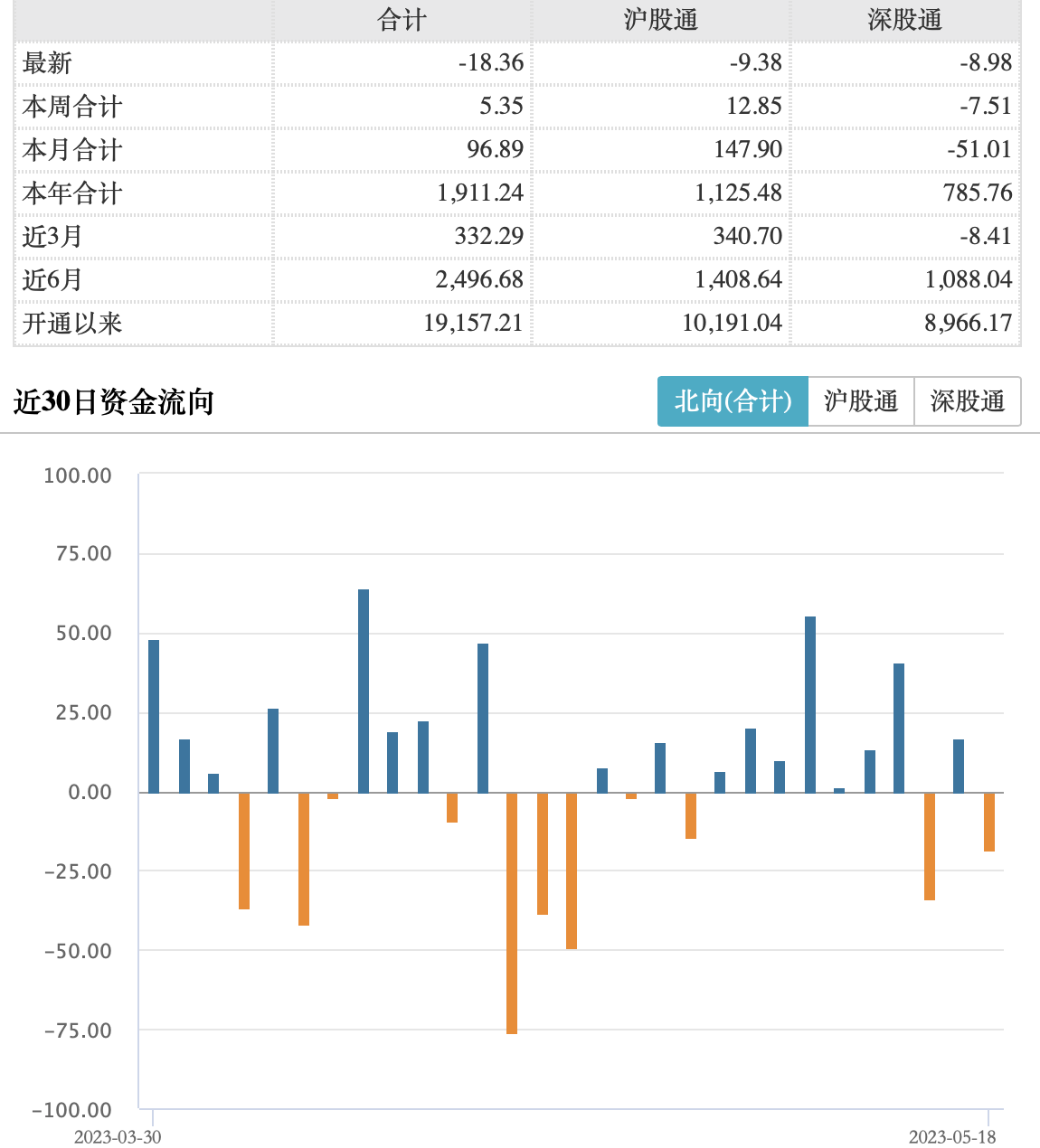Switch to the 沪股通 tab
The height and width of the screenshot is (1148, 1040).
861,401
